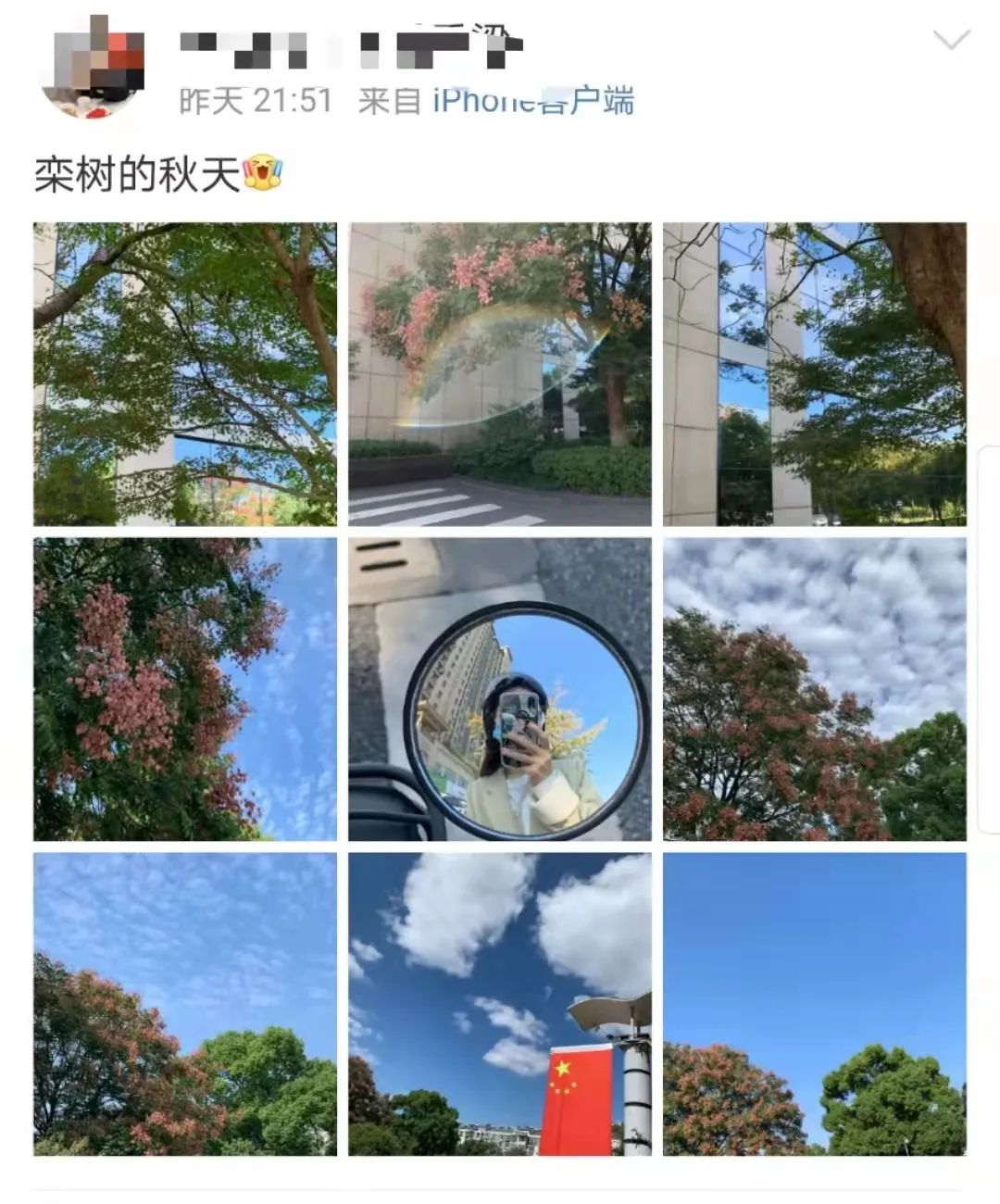Screen dimensions: 1000x1204
Task: View the pink blossoms against blue sky photo
Action: coord(185,689)
